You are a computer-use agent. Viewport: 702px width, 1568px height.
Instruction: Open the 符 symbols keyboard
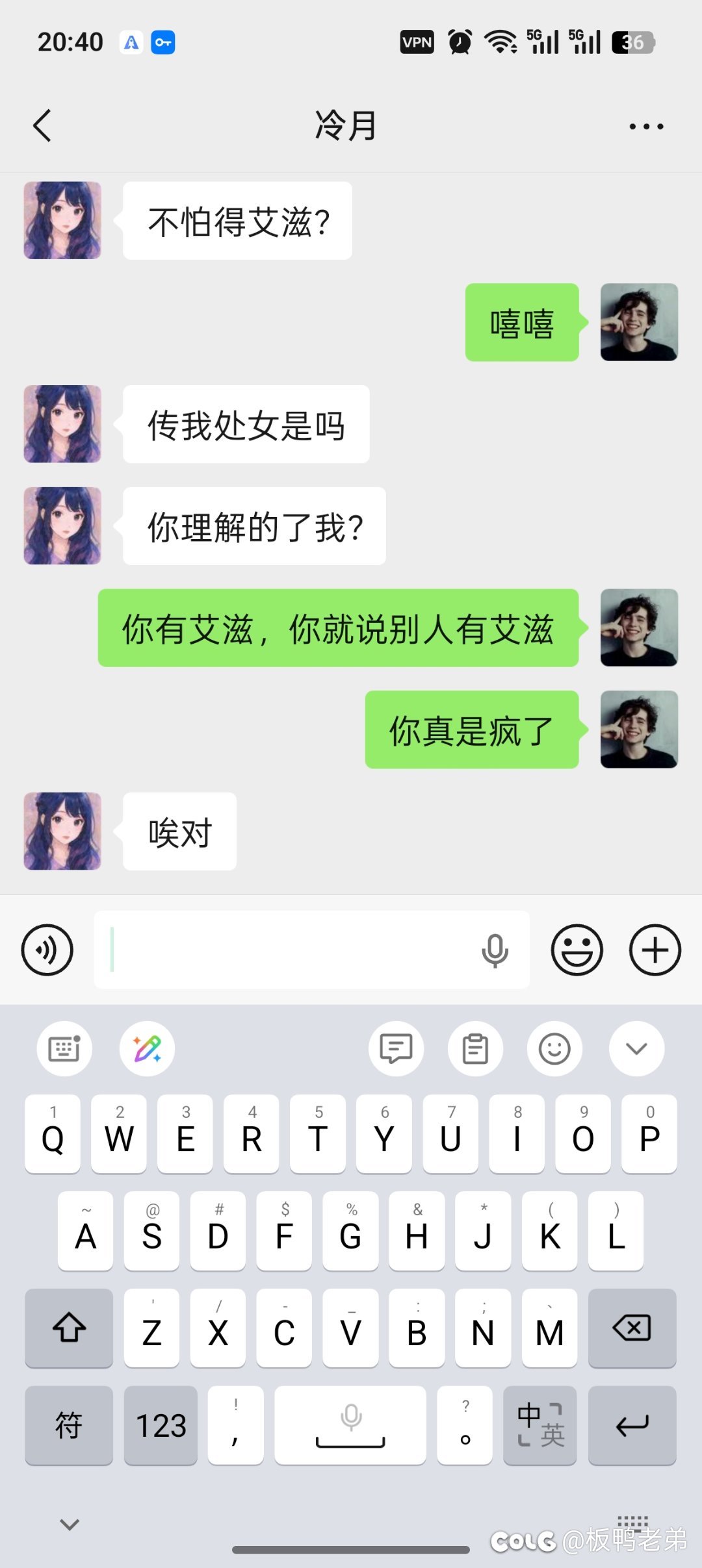[x=69, y=1425]
